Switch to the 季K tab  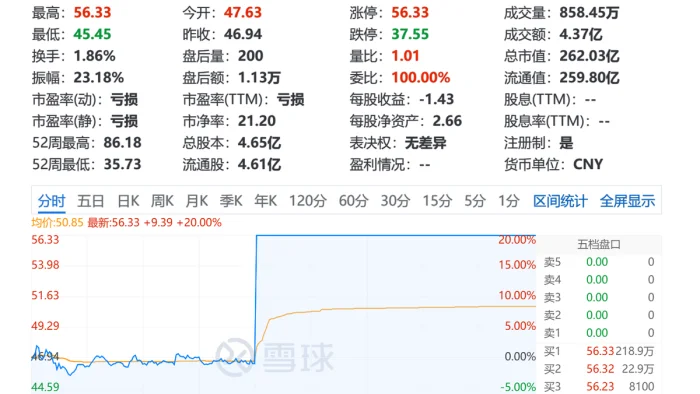[x=231, y=201]
